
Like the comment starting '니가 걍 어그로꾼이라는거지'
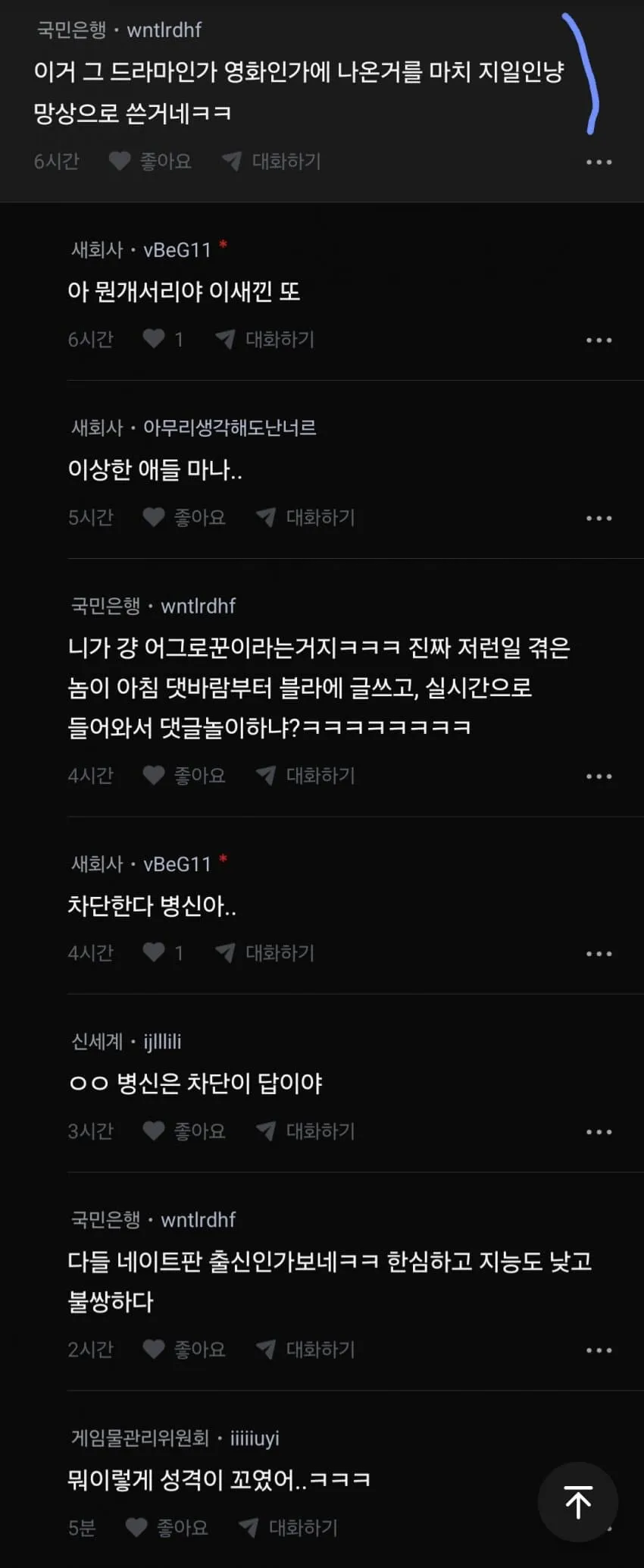pyautogui.click(x=184, y=775)
